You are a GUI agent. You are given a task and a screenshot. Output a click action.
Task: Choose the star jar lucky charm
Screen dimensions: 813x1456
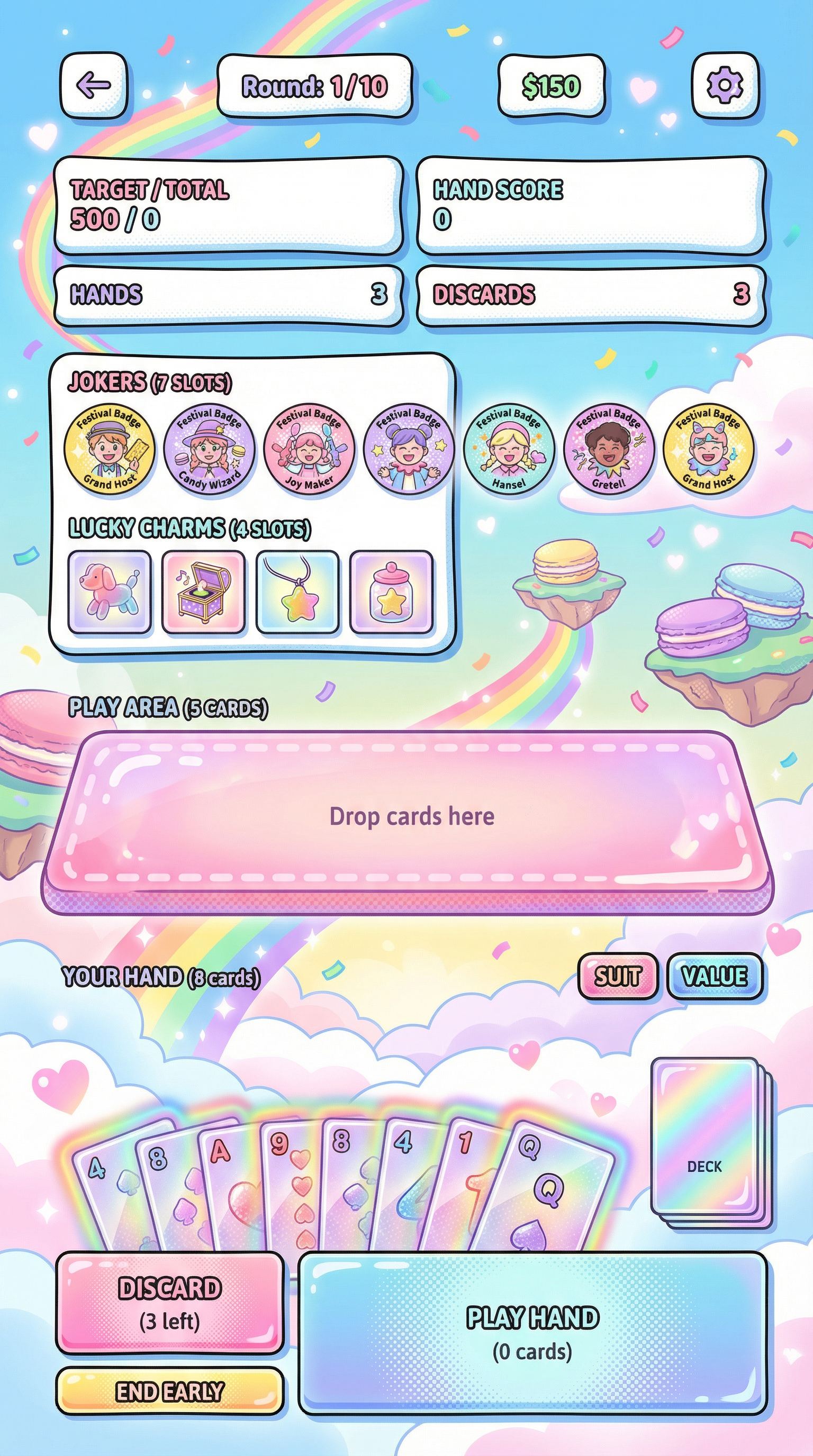[x=391, y=593]
